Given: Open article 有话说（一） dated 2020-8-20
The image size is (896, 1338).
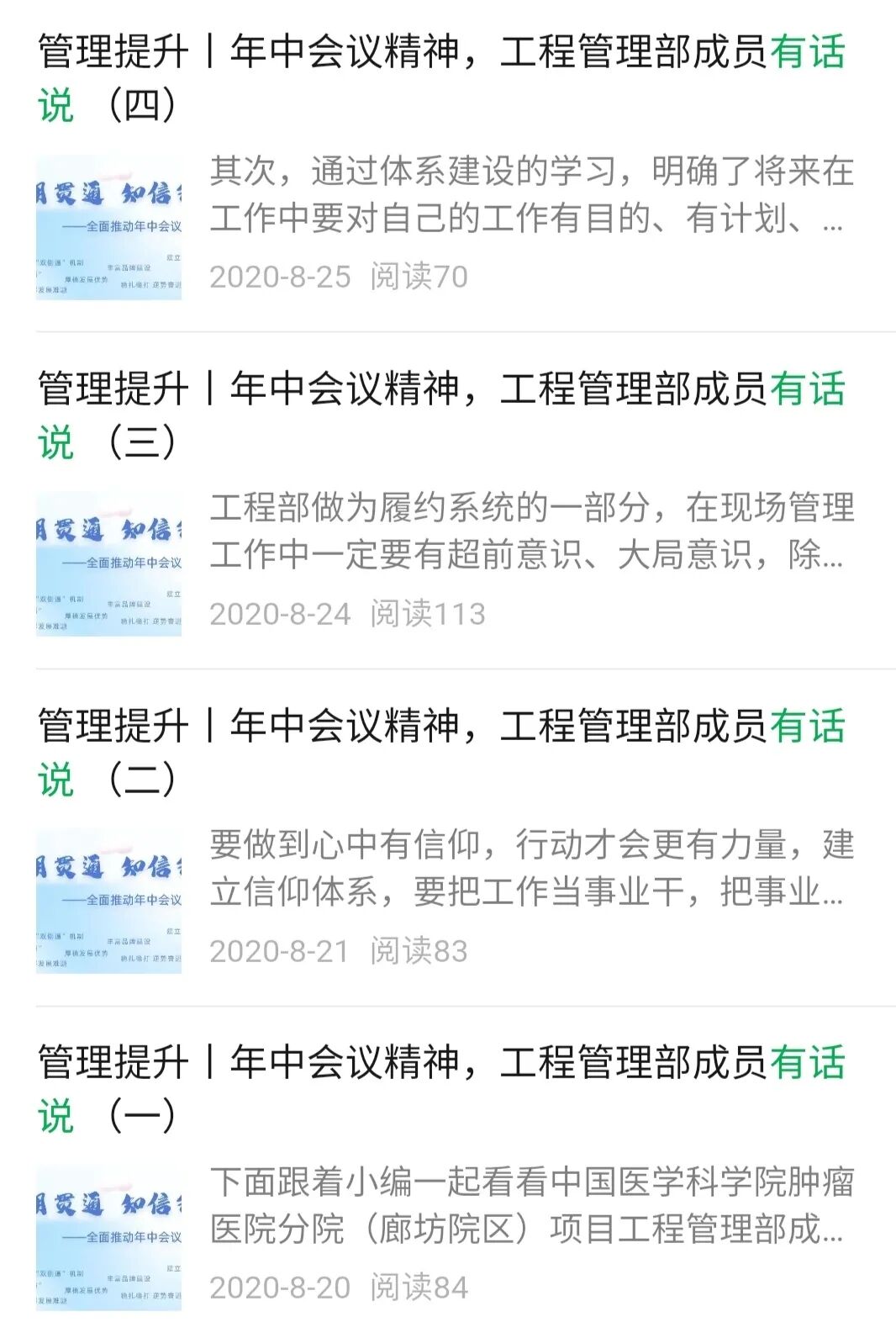Looking at the screenshot, I should pos(441,1088).
